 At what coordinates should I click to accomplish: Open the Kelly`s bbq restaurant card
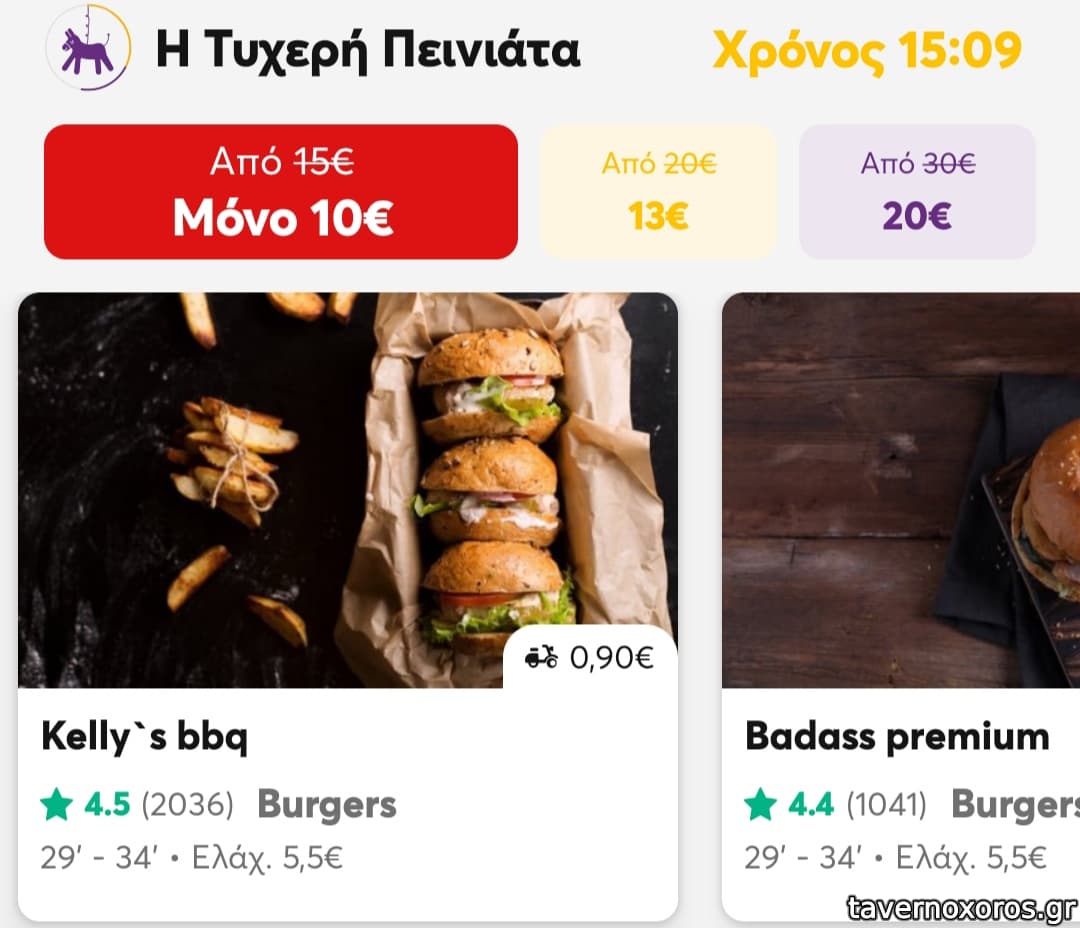tap(347, 605)
